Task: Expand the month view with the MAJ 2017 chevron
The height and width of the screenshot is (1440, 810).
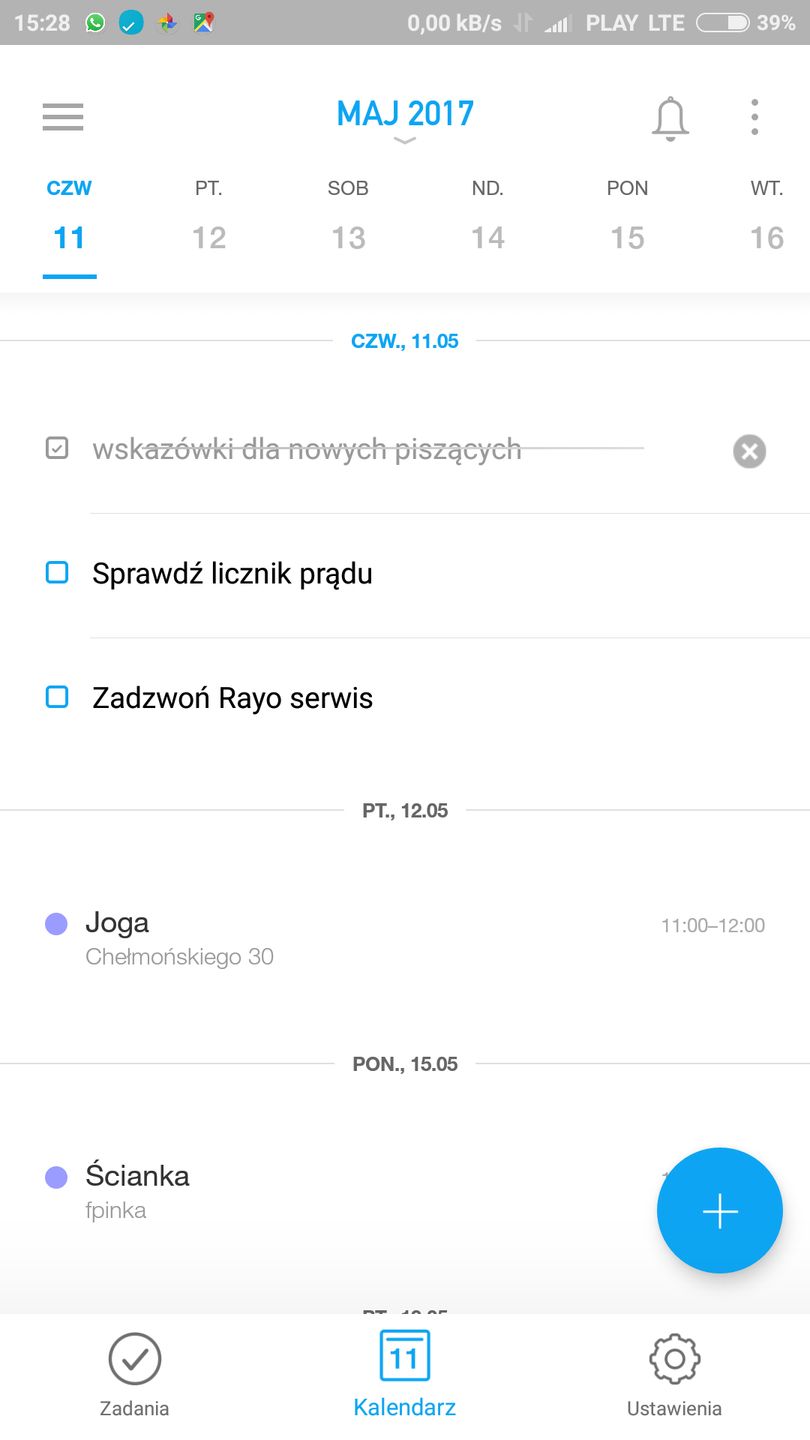Action: [404, 141]
